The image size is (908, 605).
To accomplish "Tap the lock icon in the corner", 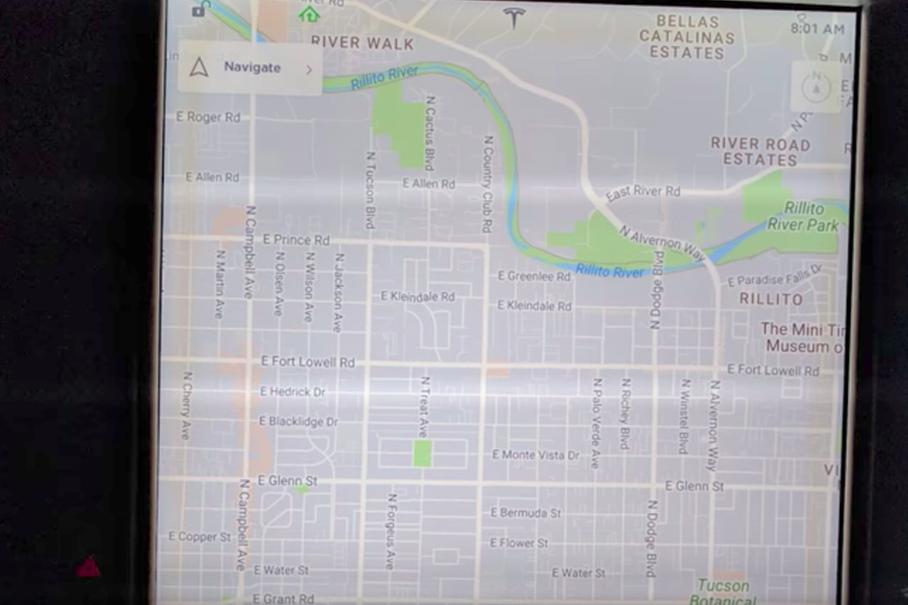I will (x=199, y=10).
